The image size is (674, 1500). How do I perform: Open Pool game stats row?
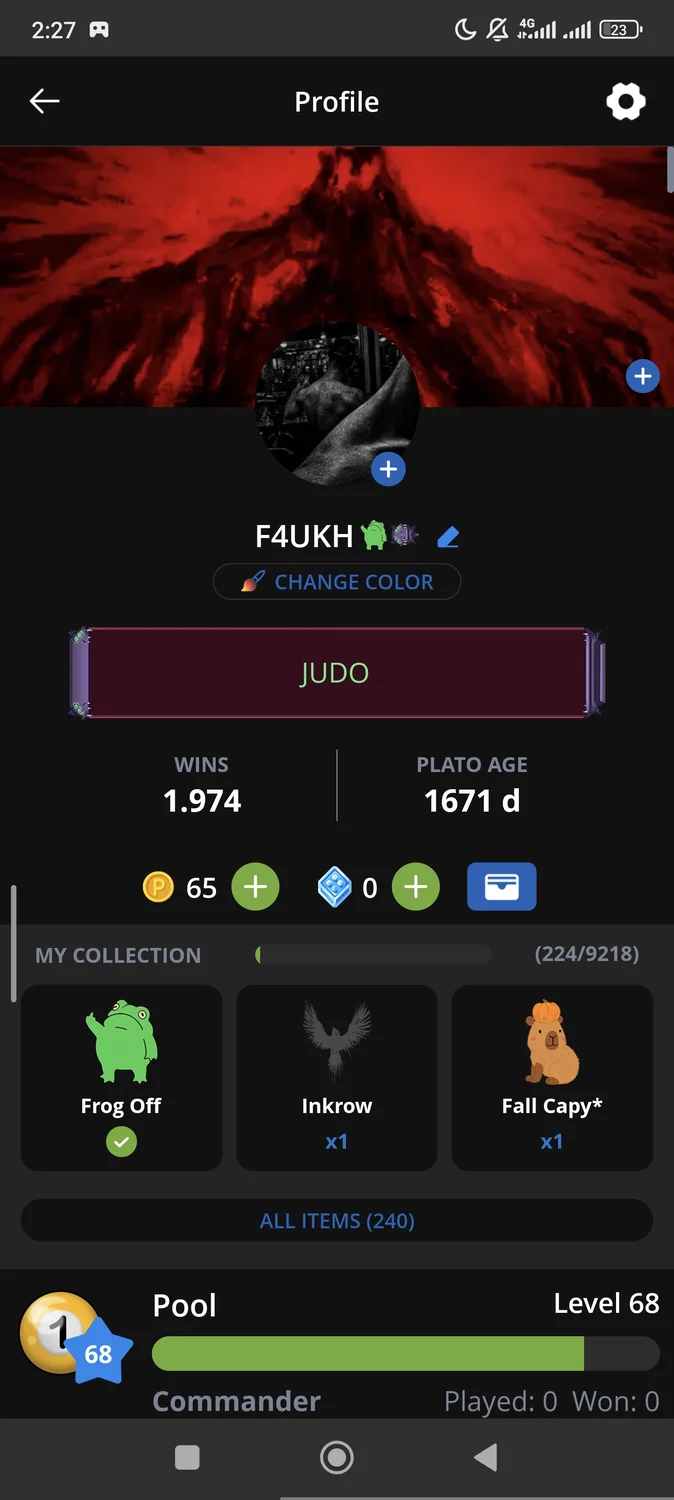[x=337, y=1350]
